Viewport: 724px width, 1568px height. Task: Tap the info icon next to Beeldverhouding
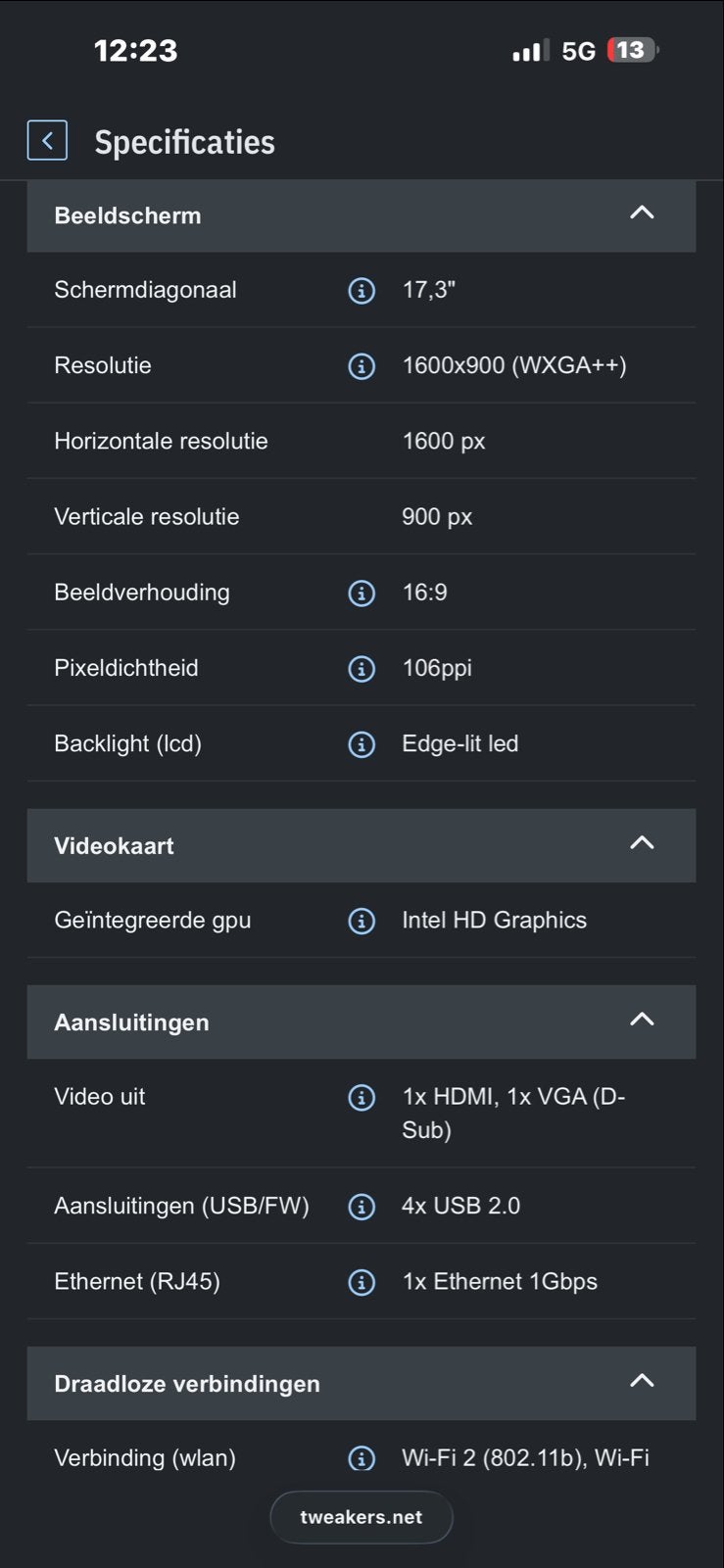coord(362,594)
